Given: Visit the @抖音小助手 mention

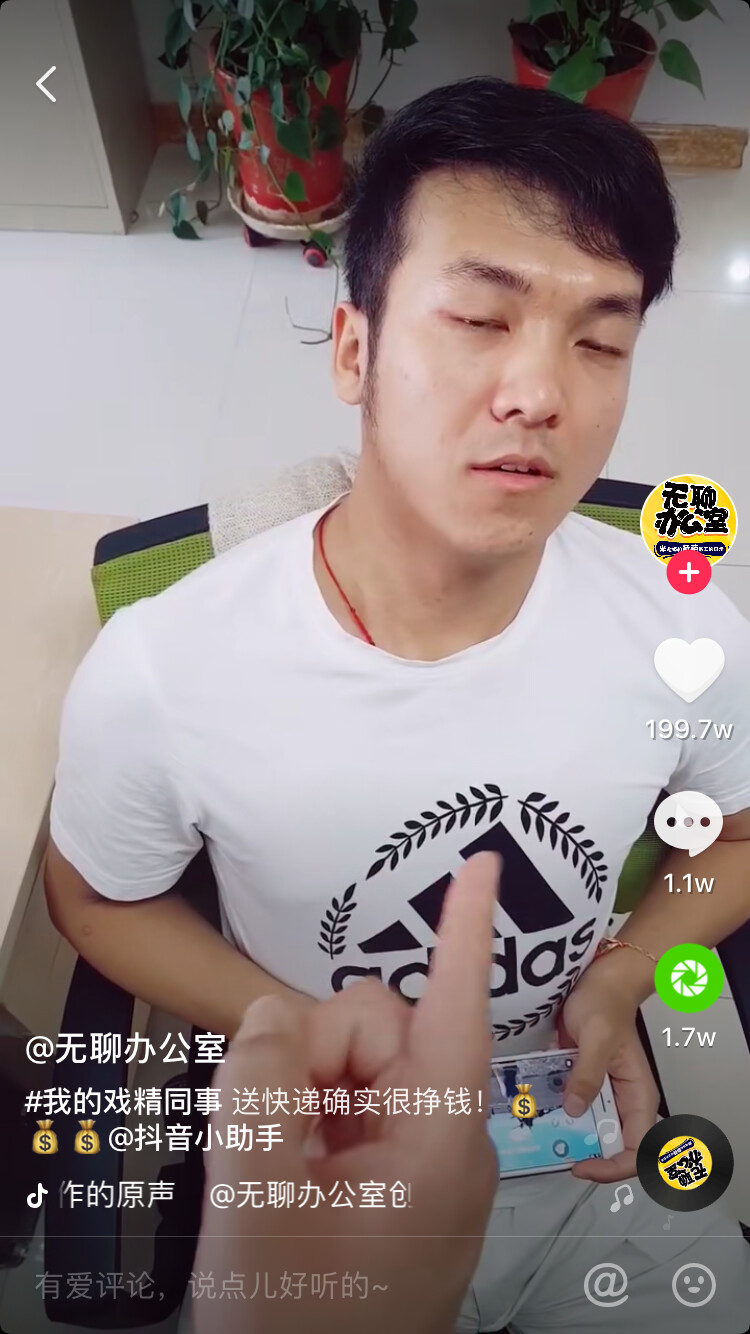Looking at the screenshot, I should (197, 1140).
